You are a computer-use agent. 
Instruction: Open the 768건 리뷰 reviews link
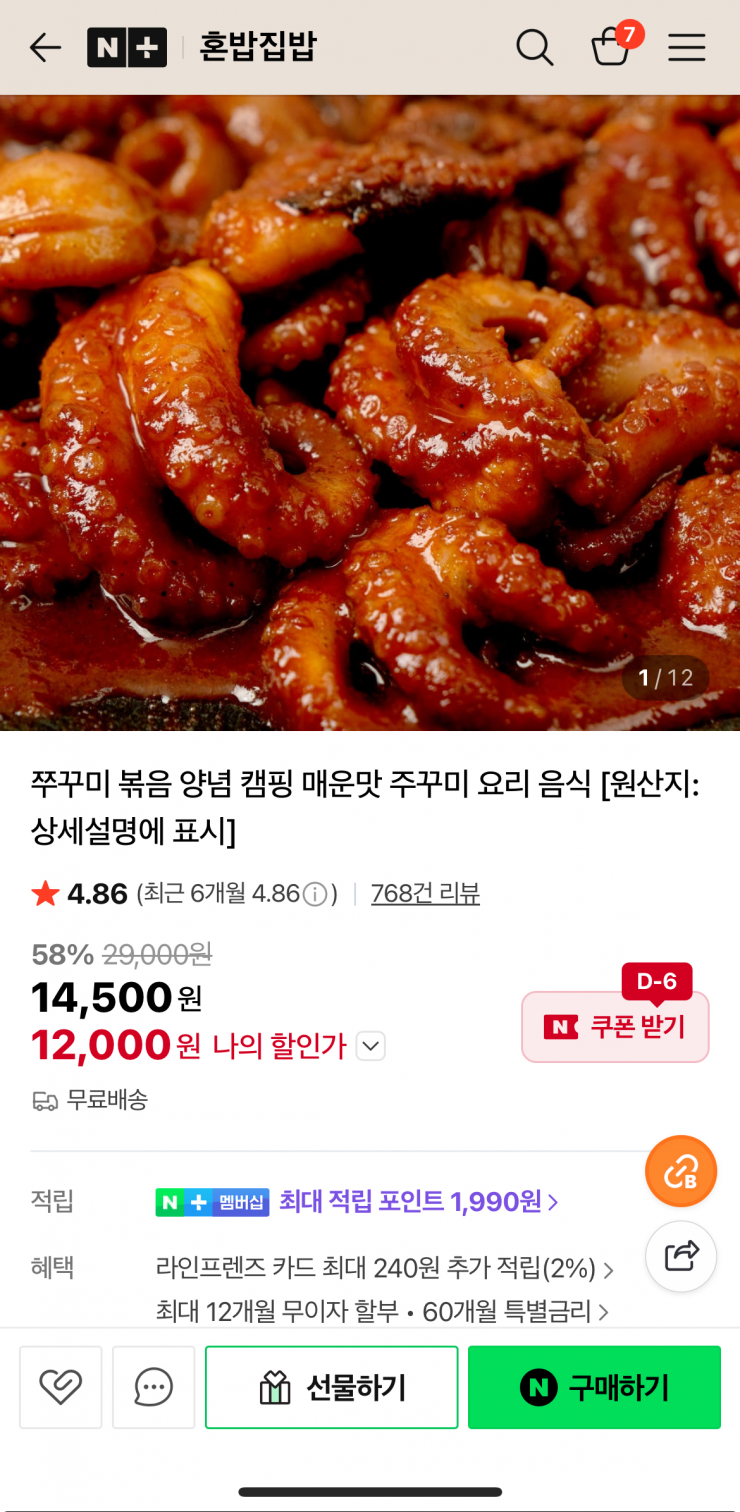pos(425,893)
